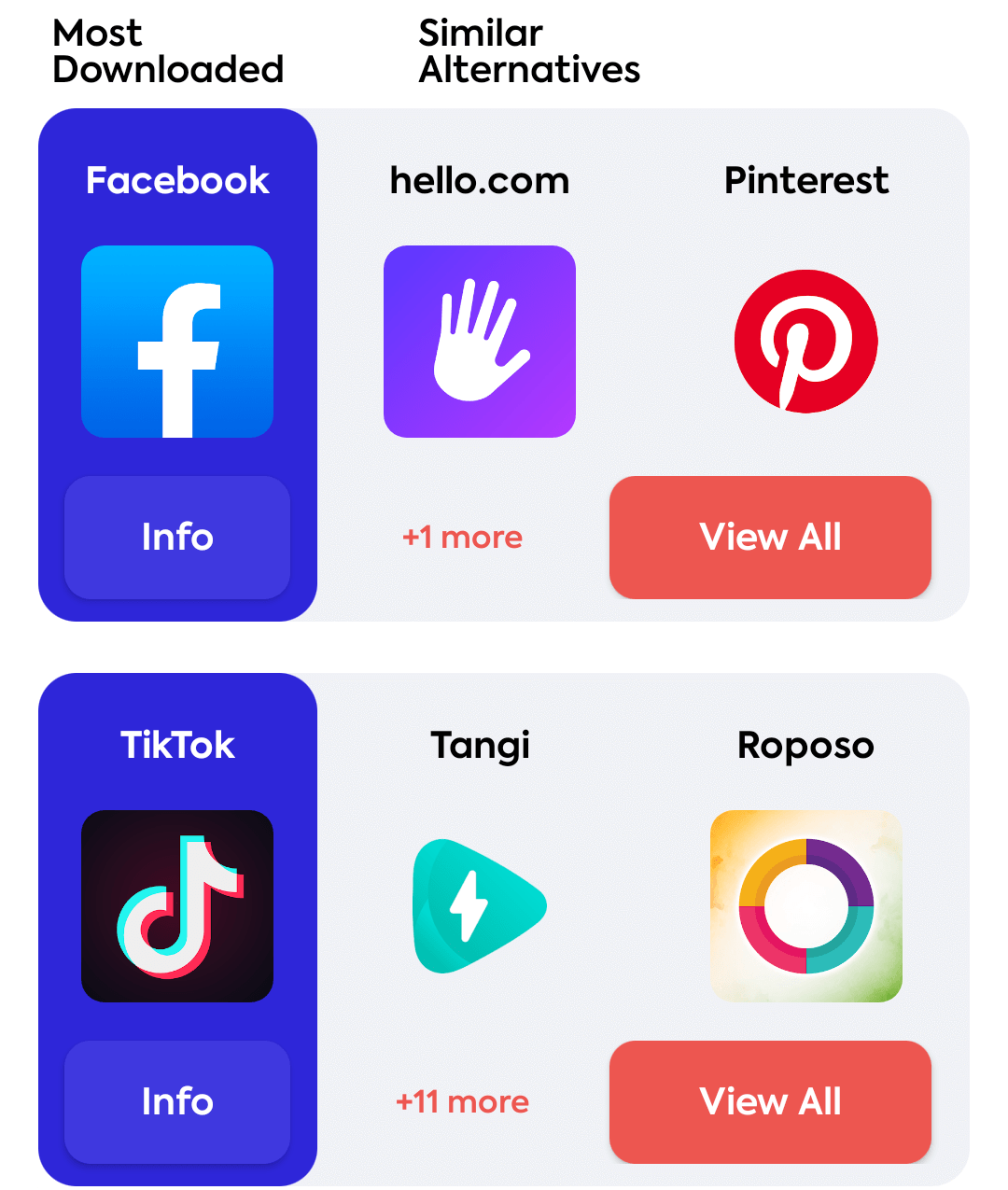View all TikTok alternatives
The image size is (1008, 1190).
tap(770, 1102)
